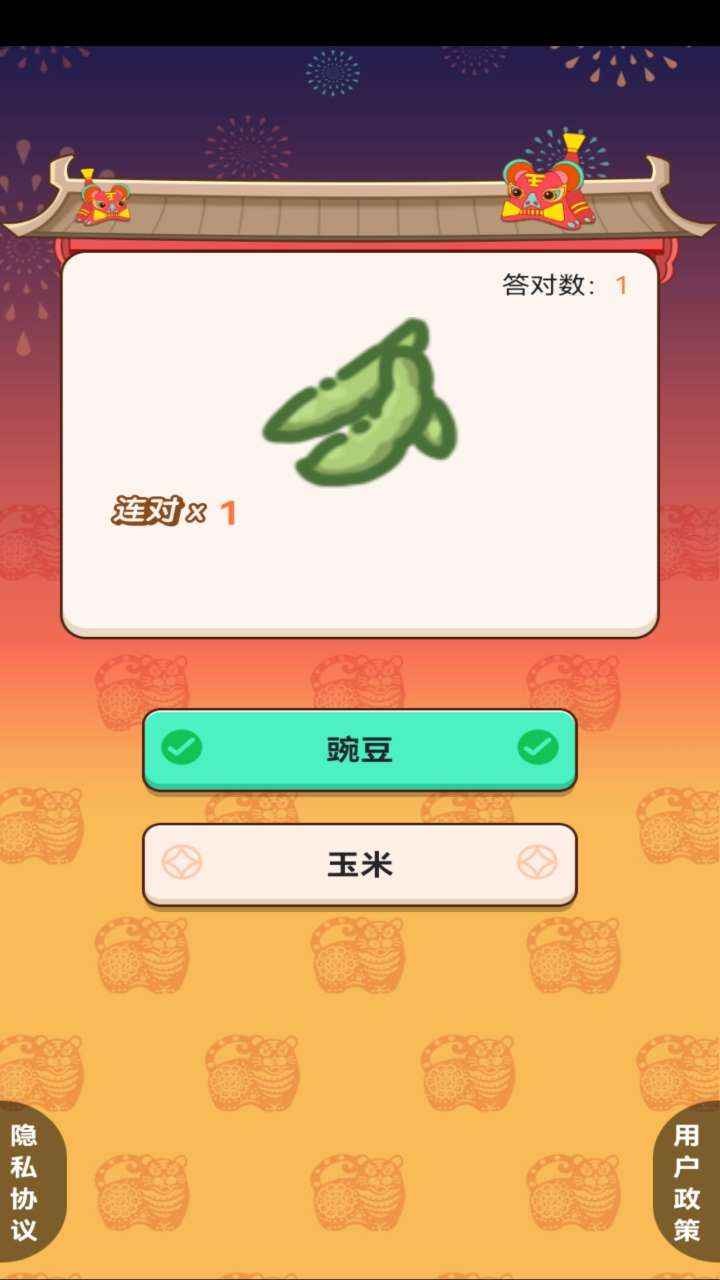Click the firework decoration at the top
The width and height of the screenshot is (720, 1280).
click(330, 75)
